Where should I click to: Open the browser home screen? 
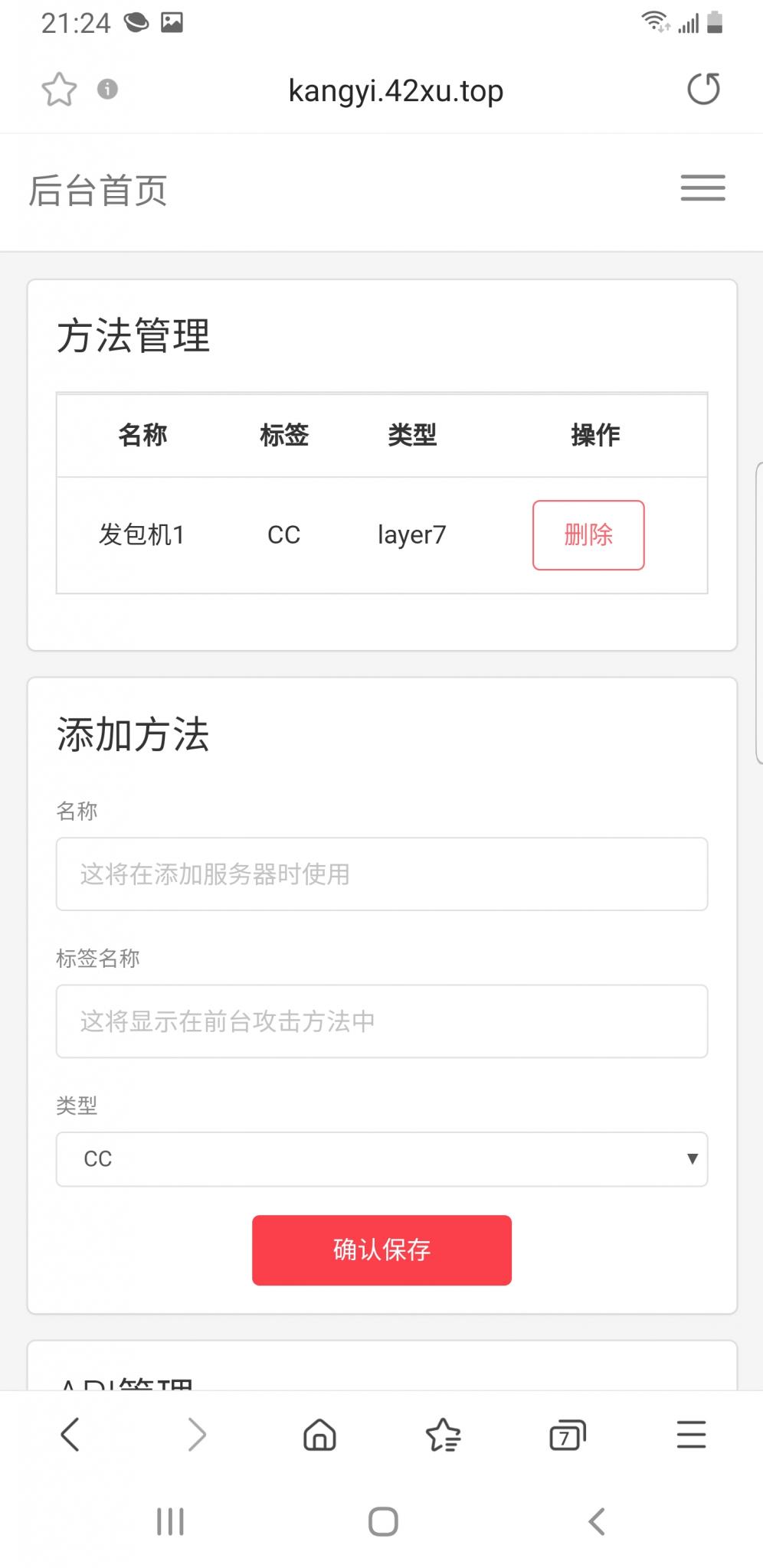tap(319, 1435)
